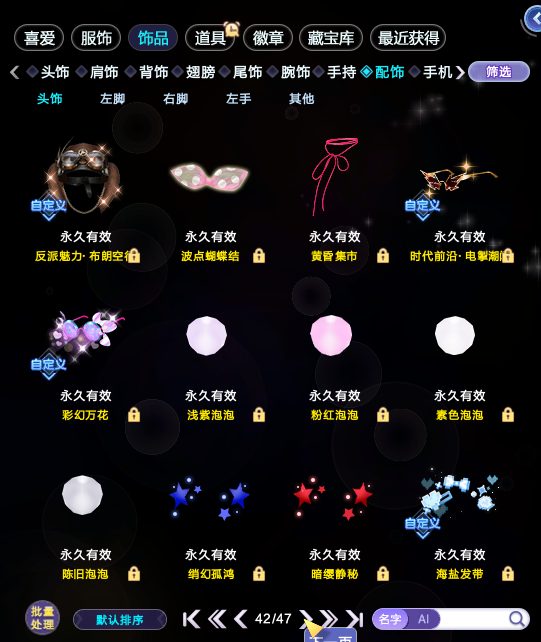
Task: Tap the magnifier search icon
Action: [517, 619]
